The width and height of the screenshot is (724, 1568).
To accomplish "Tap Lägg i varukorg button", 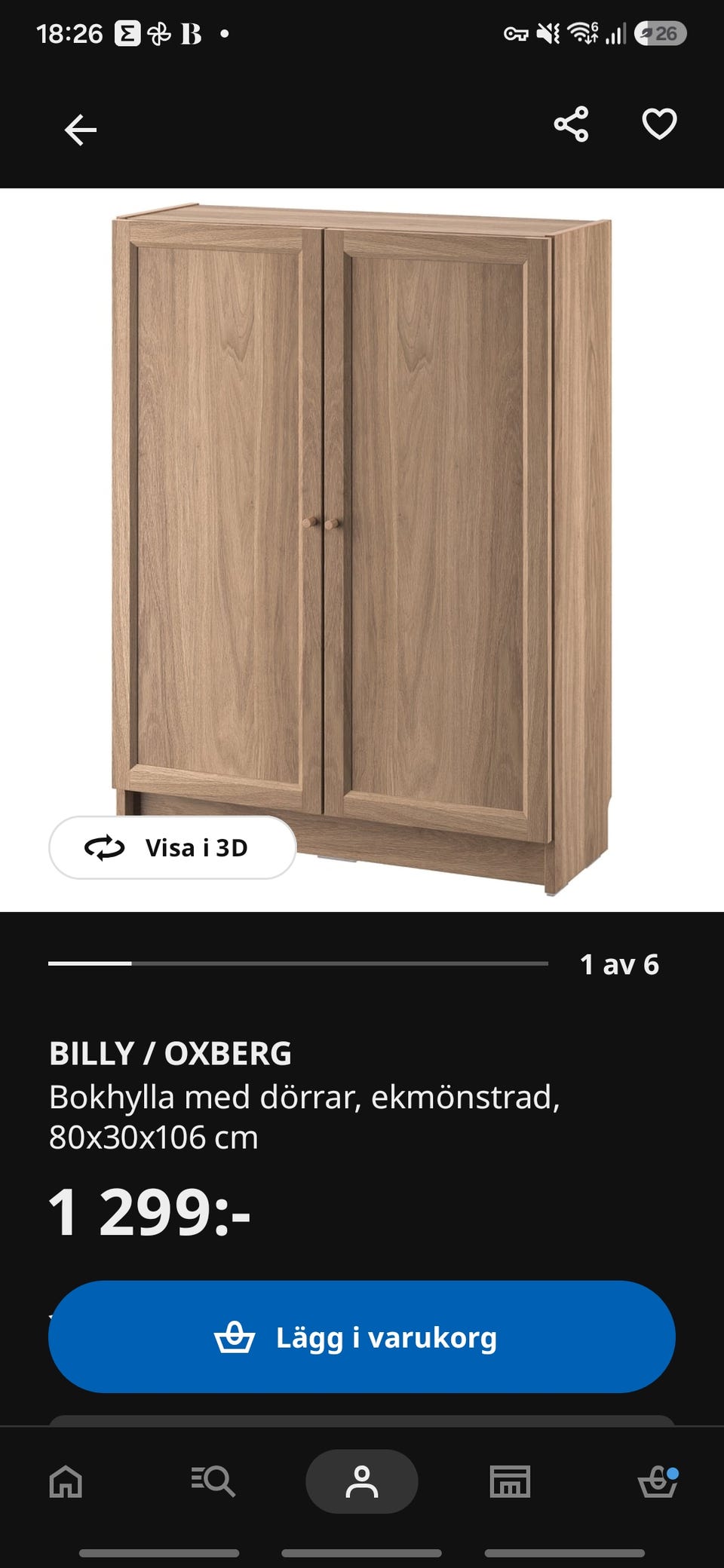I will [x=362, y=1337].
